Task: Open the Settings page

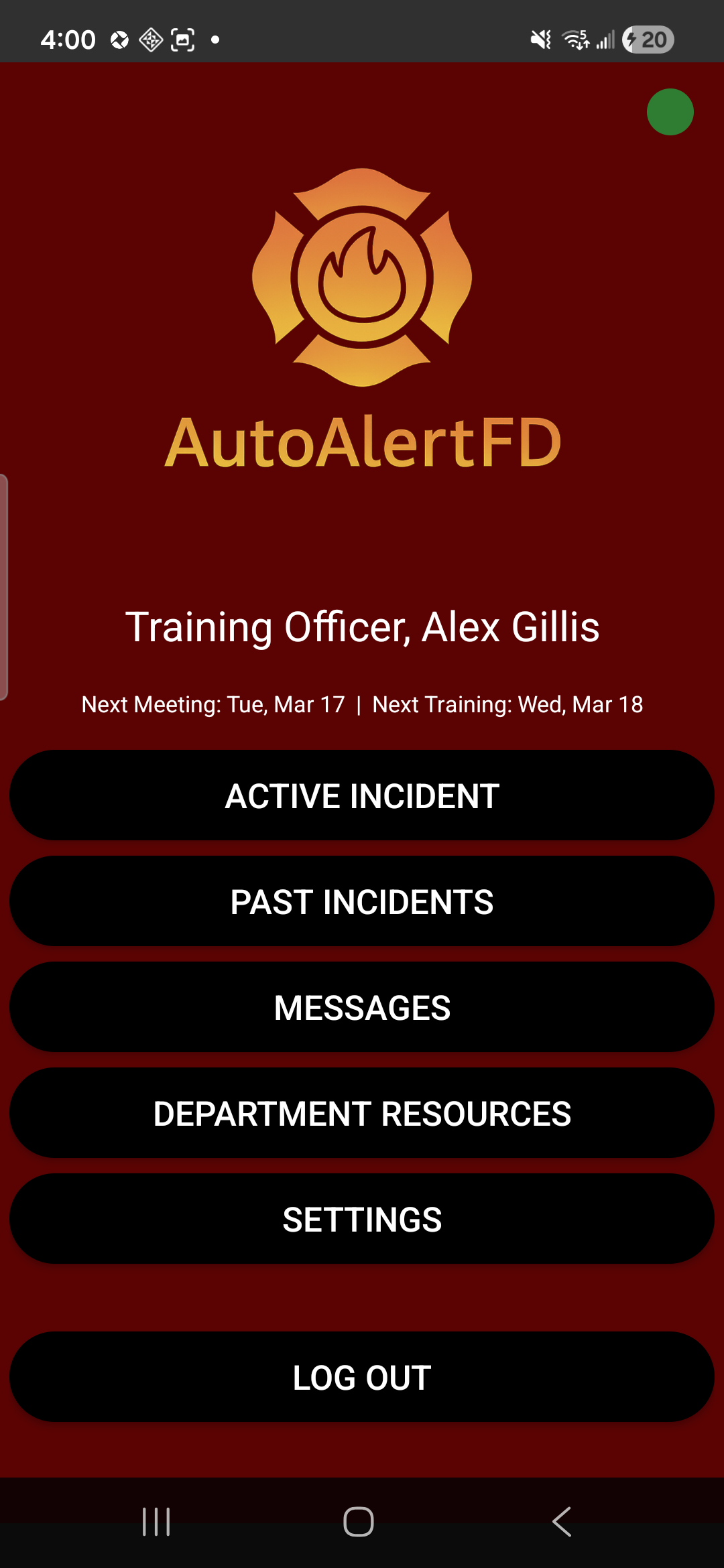Action: point(362,1219)
